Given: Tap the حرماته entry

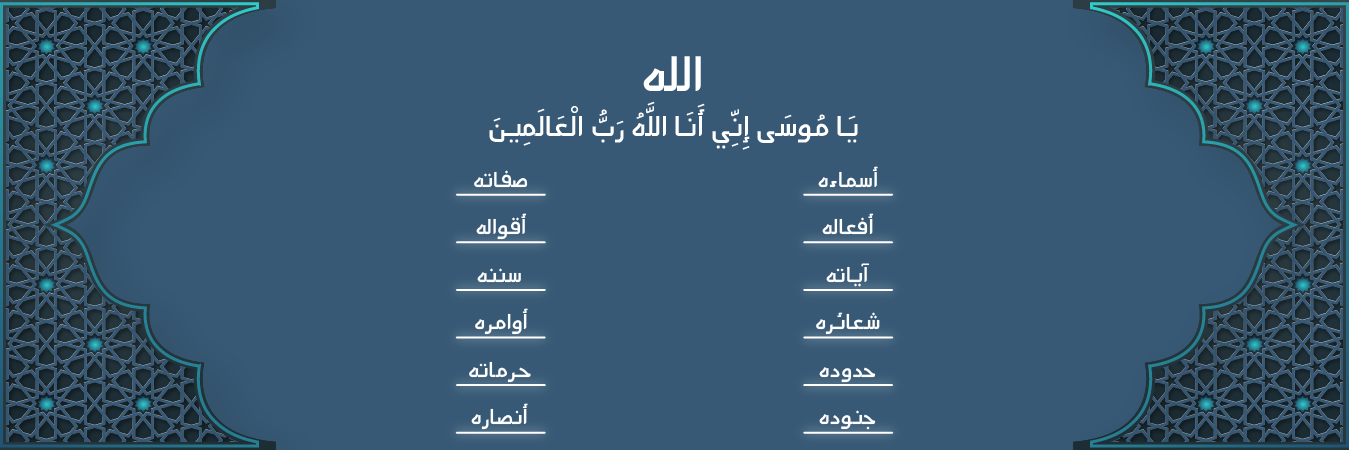Looking at the screenshot, I should tap(500, 371).
